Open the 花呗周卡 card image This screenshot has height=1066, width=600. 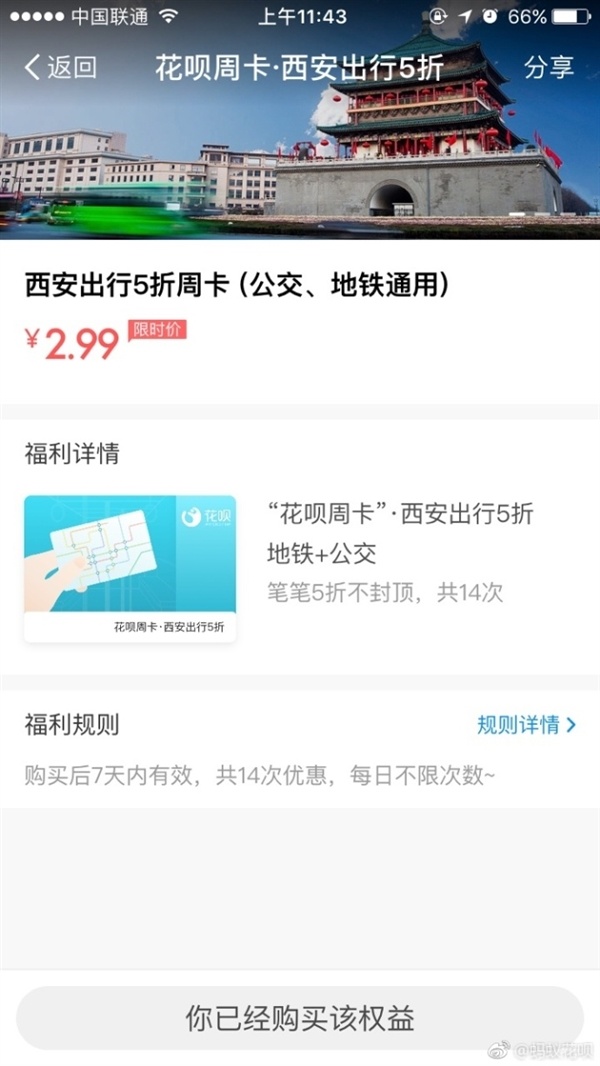(x=130, y=568)
